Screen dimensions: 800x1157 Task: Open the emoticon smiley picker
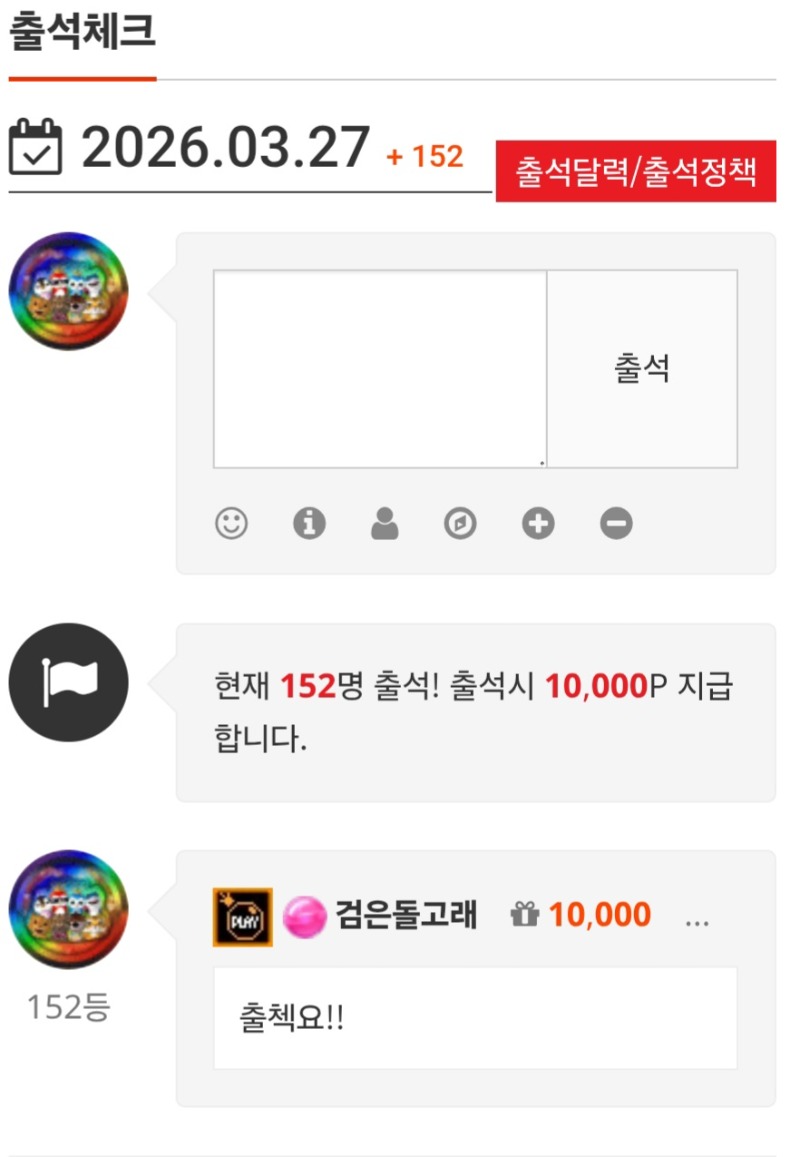232,523
